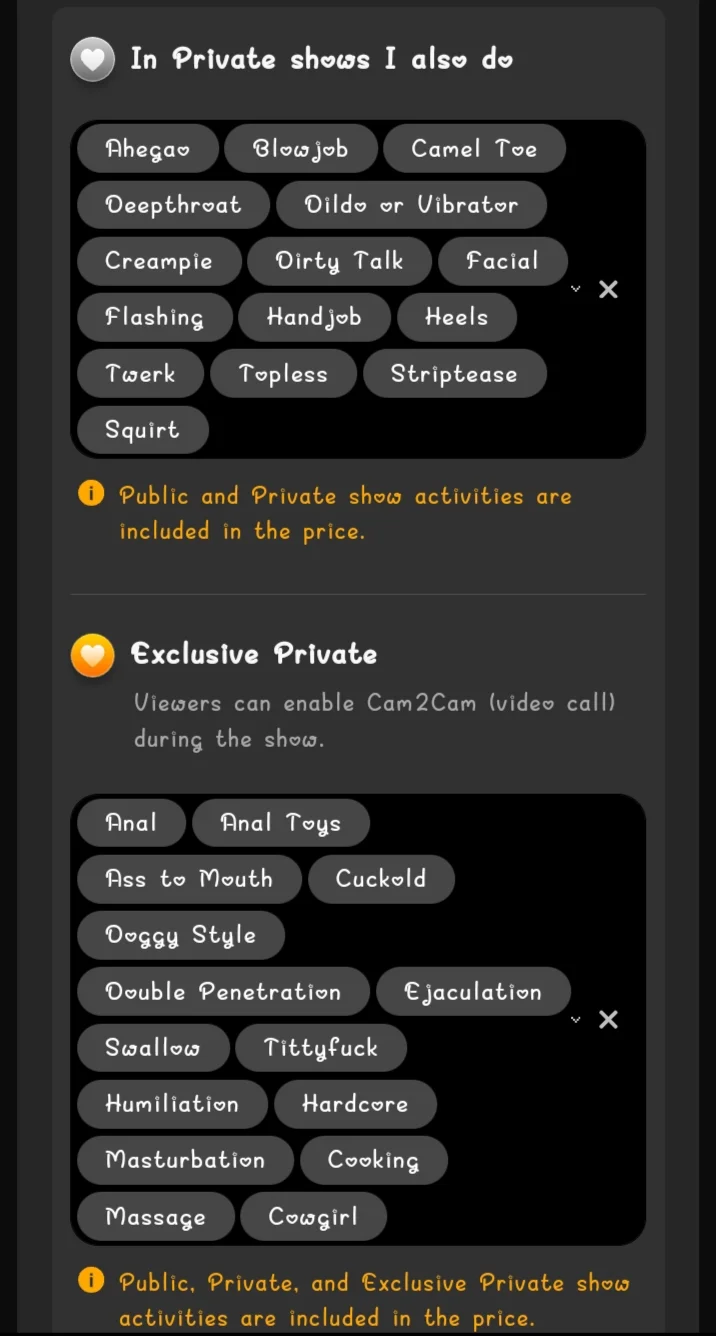Image resolution: width=716 pixels, height=1336 pixels.
Task: Select the Massage tag
Action: (x=155, y=1217)
